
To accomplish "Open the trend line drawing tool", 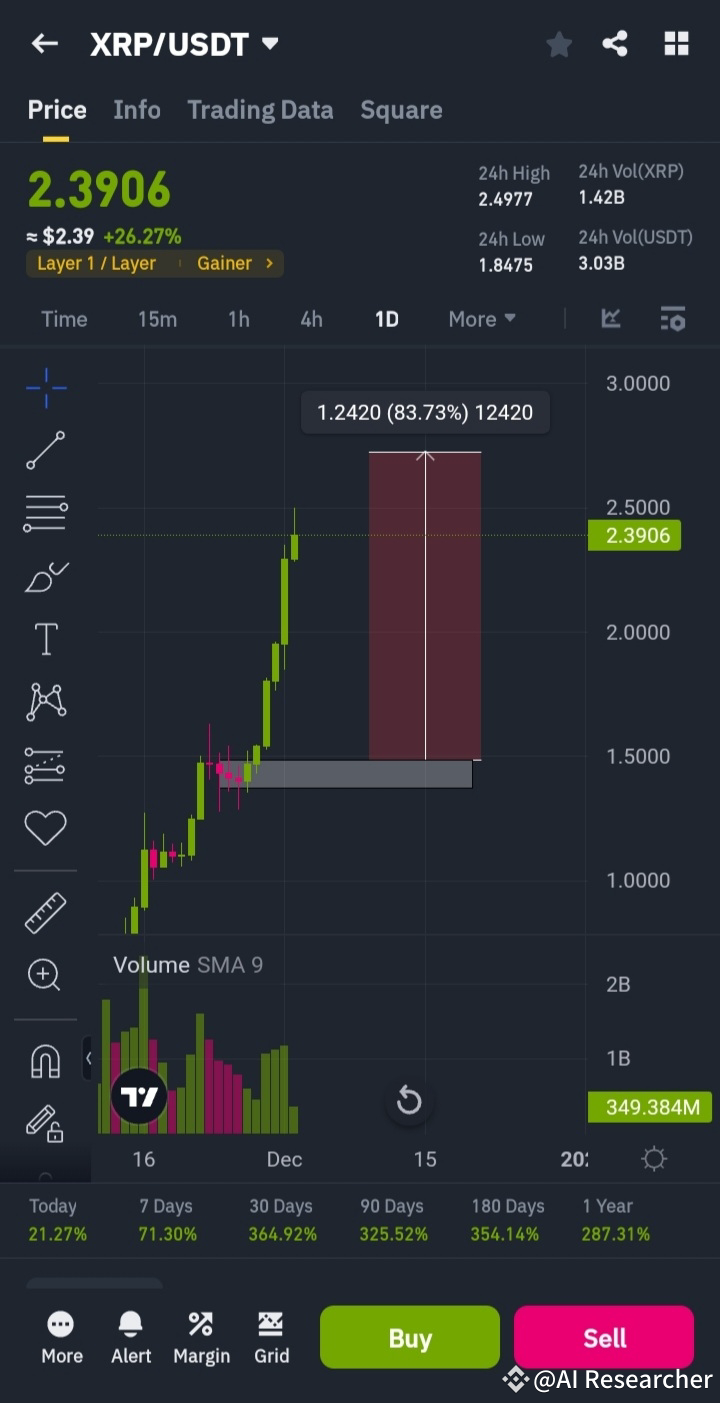I will 45,450.
